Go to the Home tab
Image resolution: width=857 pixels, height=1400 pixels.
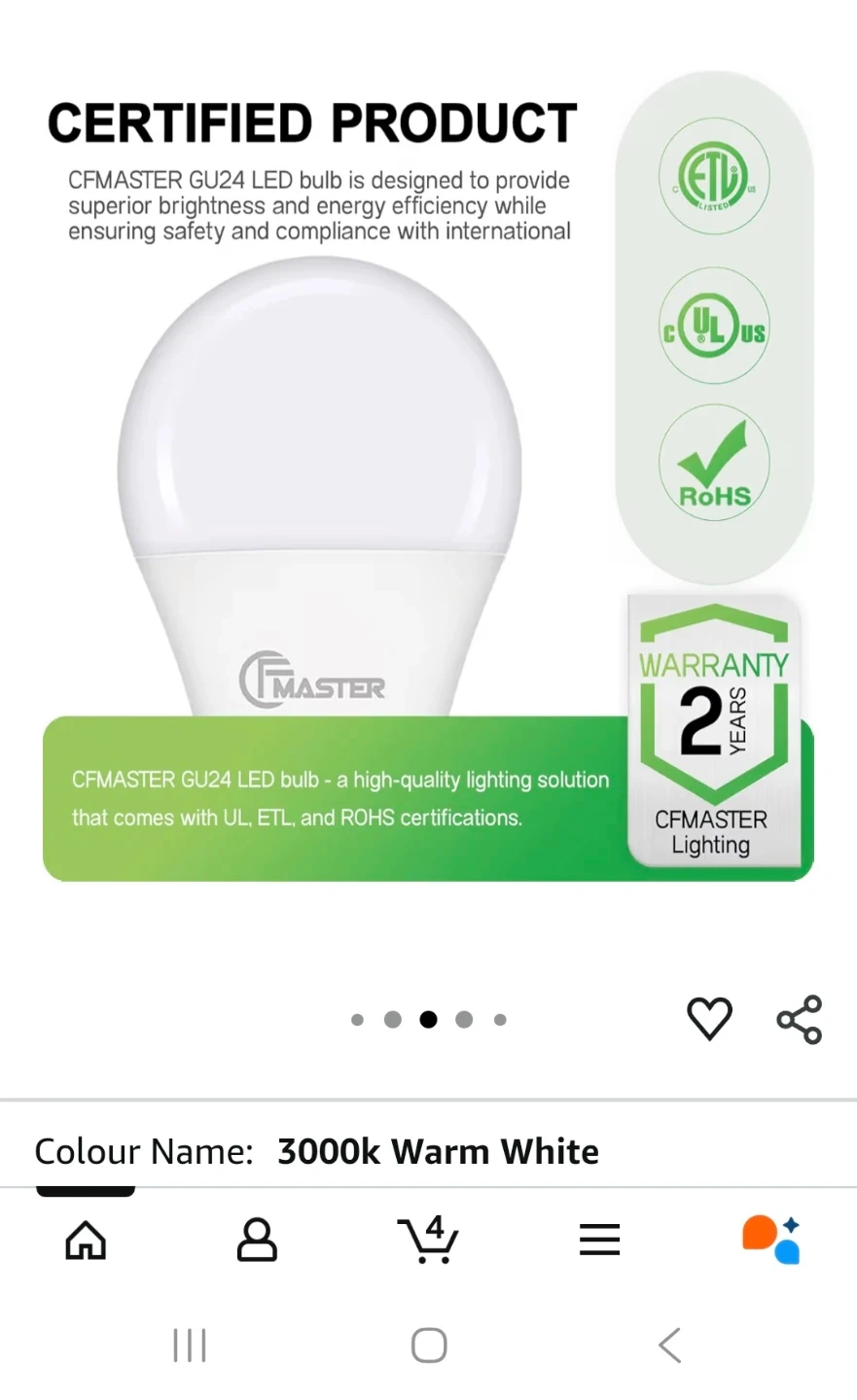86,1241
